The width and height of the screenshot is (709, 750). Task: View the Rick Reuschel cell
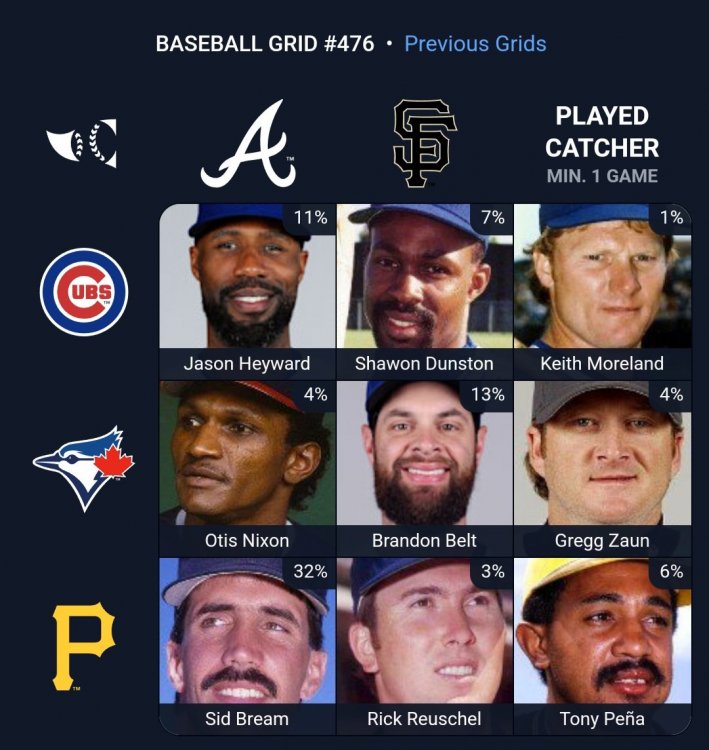(x=424, y=644)
